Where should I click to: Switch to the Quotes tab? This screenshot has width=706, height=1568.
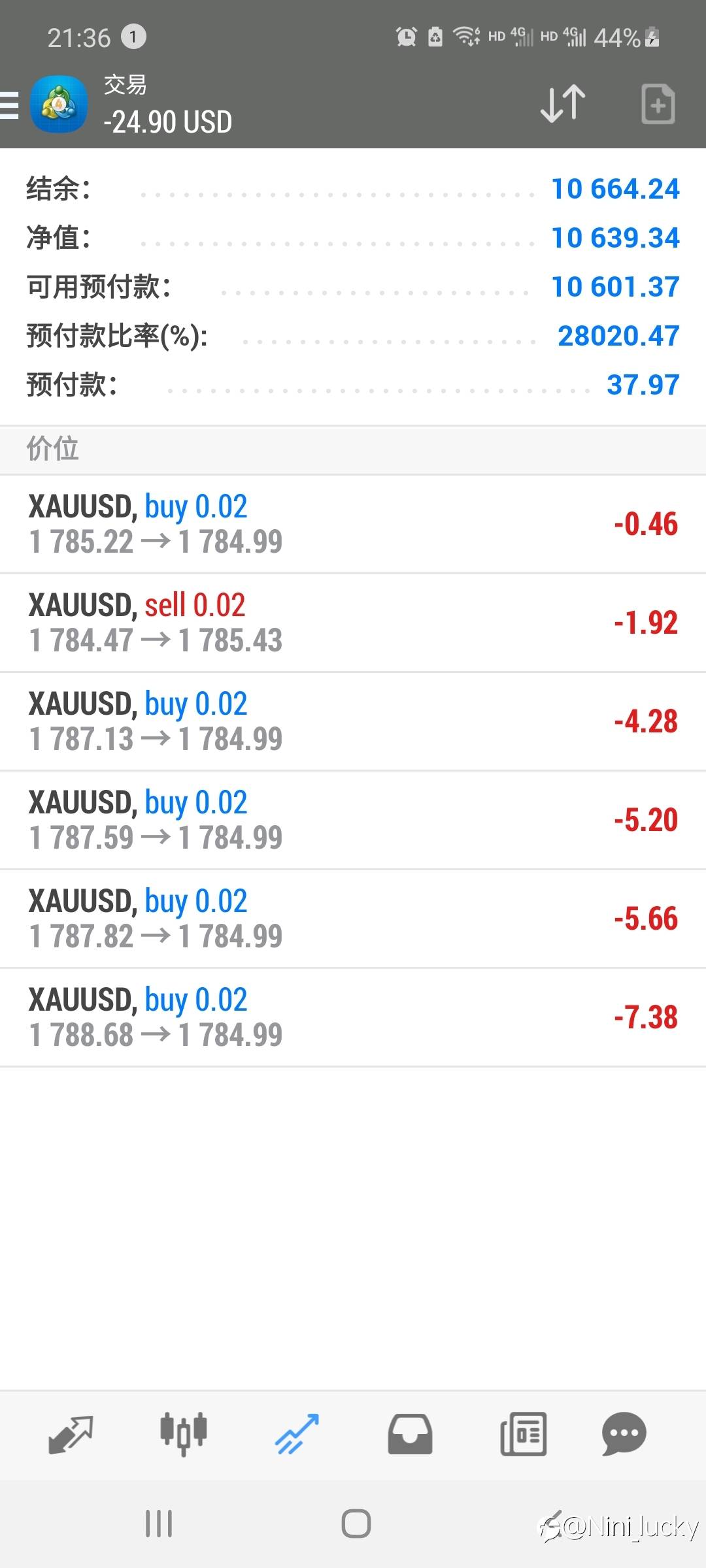click(x=71, y=1434)
